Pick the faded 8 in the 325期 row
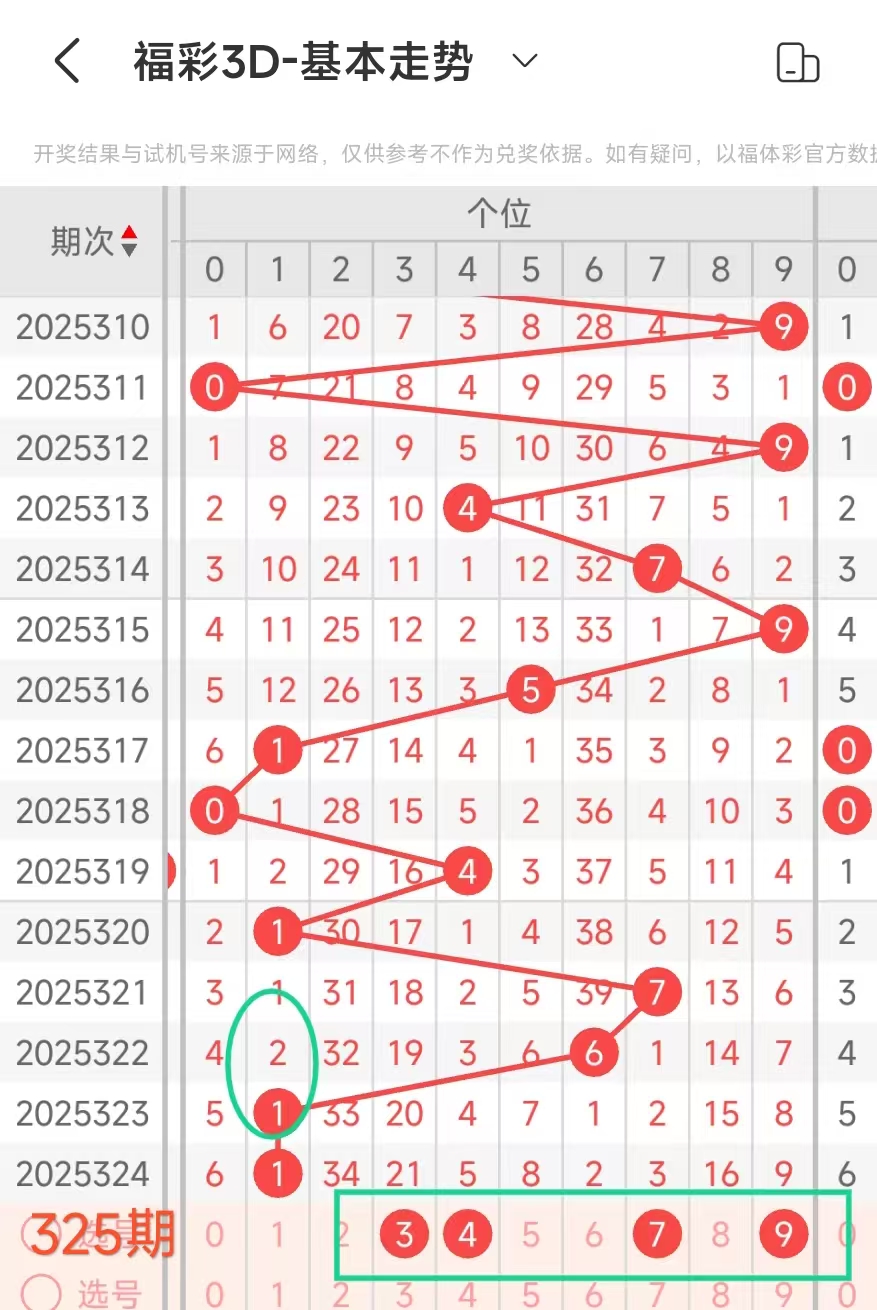 click(720, 1235)
